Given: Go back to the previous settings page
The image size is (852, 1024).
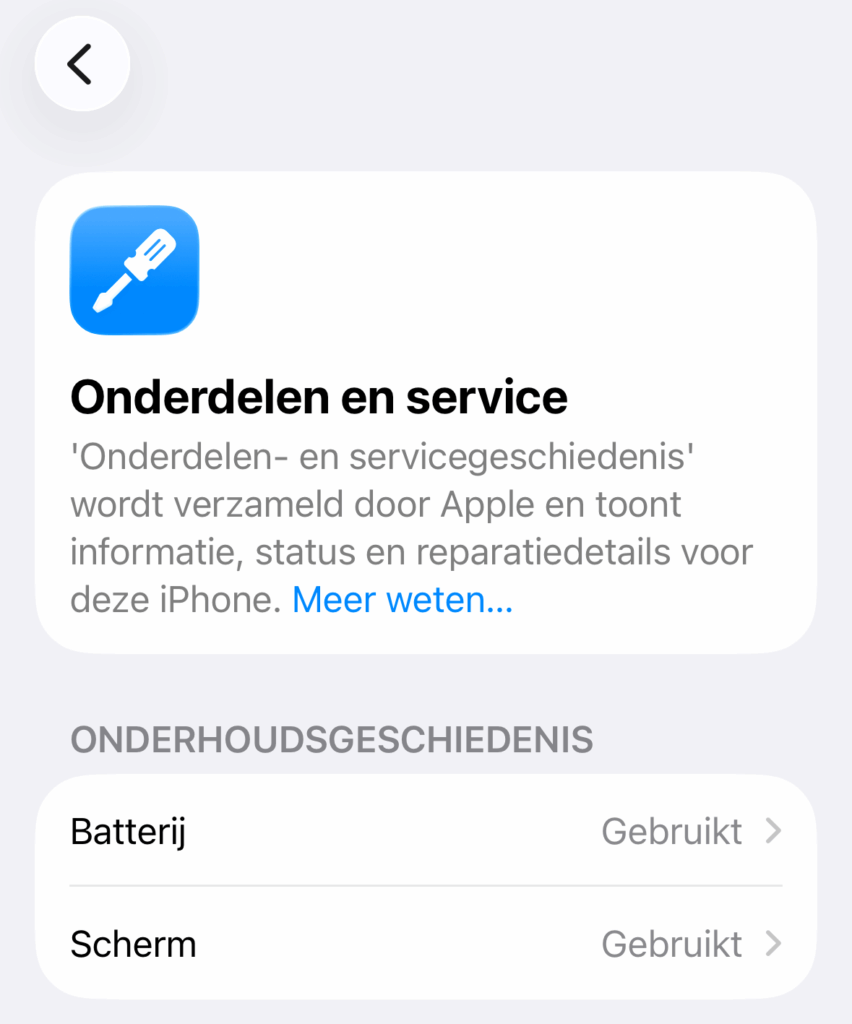Looking at the screenshot, I should coord(82,64).
